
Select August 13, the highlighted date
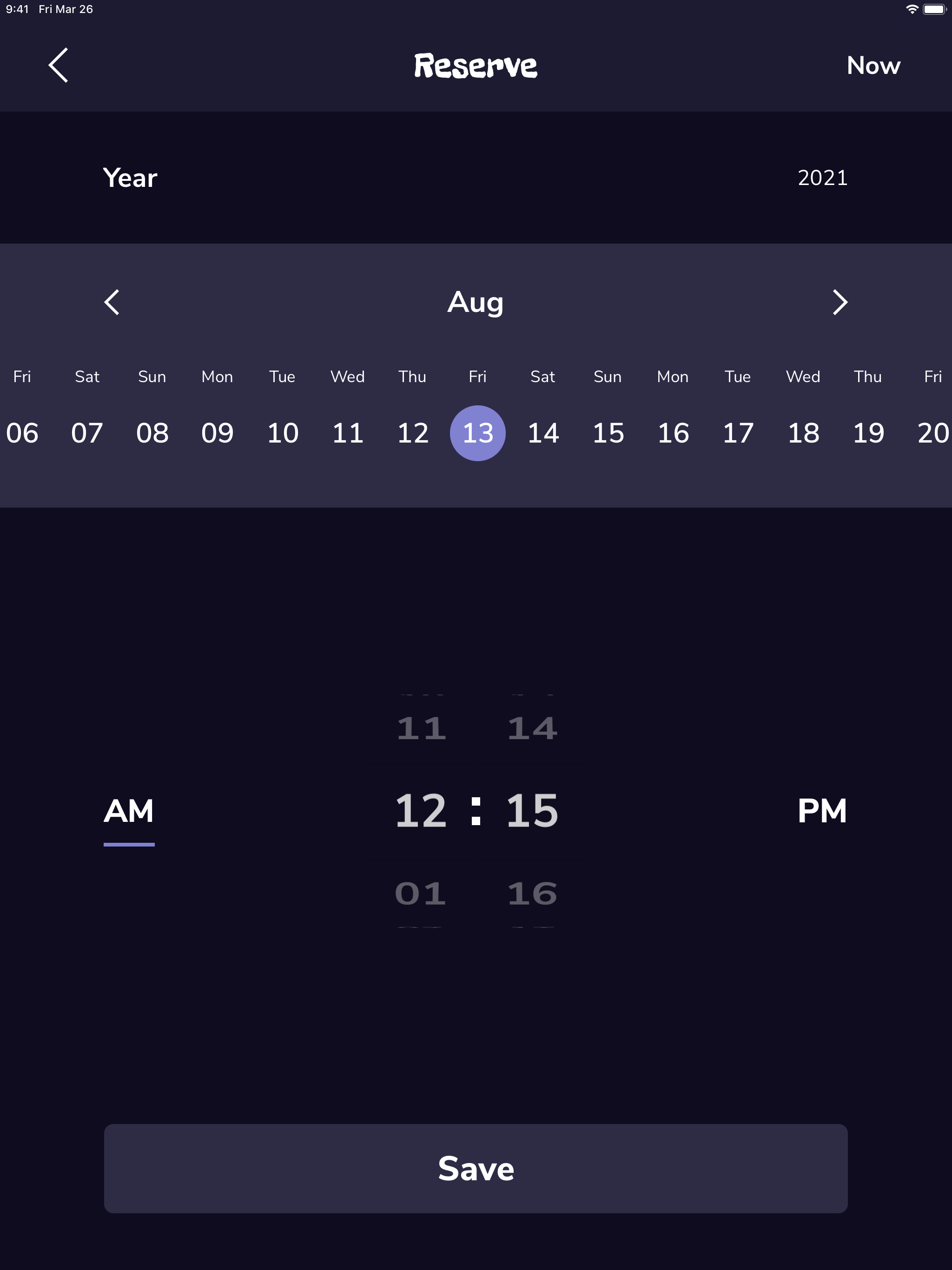coord(478,433)
